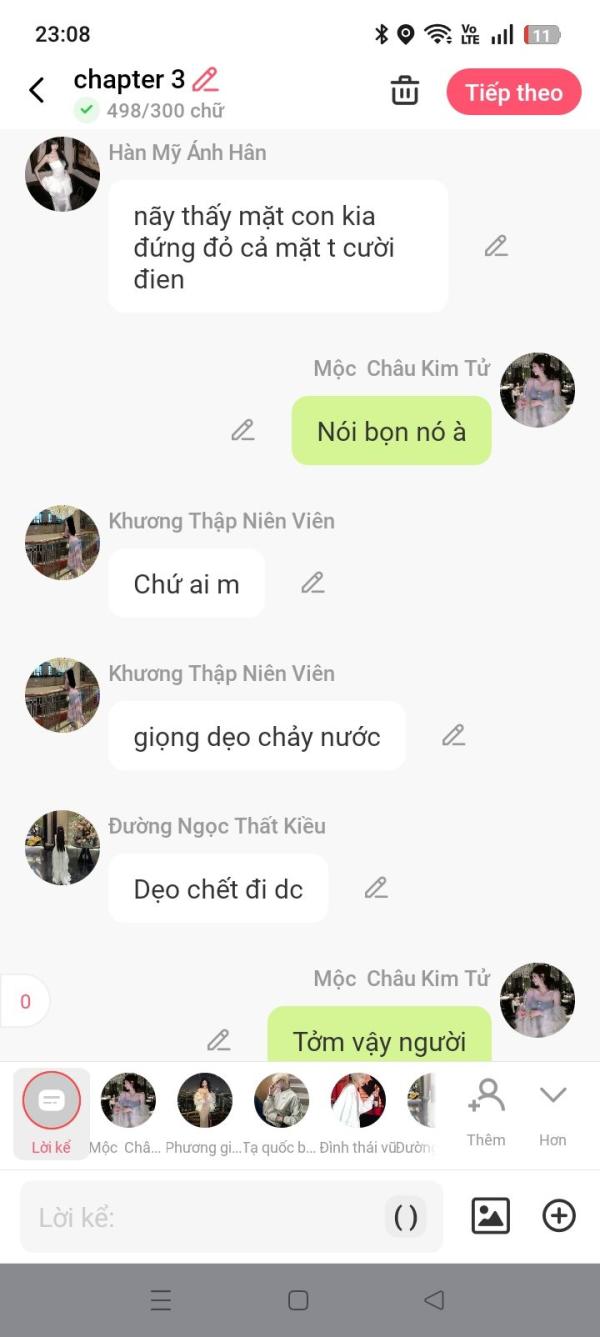Edit the chapter 3 title

[x=205, y=79]
